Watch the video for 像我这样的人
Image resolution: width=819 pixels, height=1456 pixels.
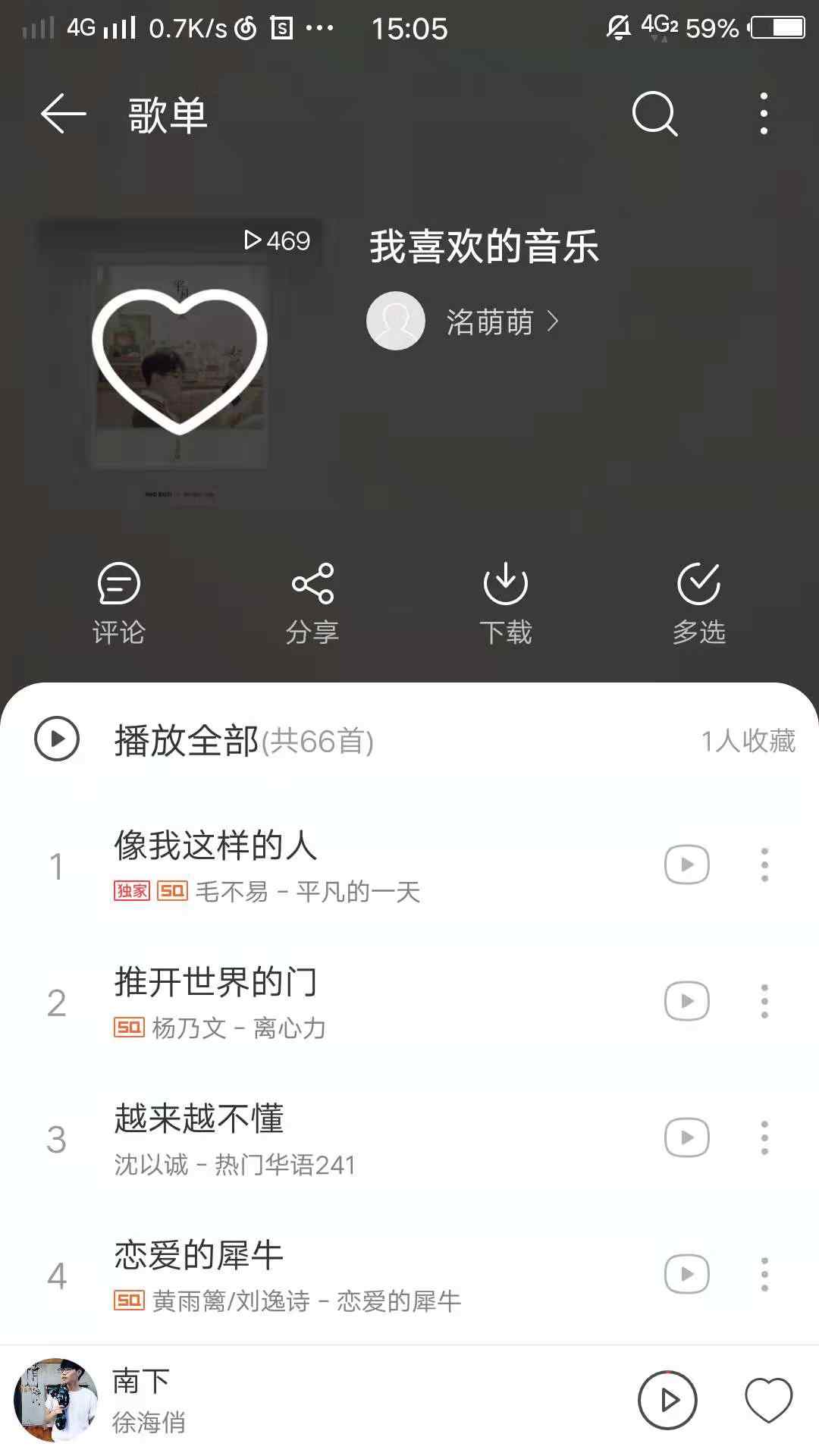687,864
